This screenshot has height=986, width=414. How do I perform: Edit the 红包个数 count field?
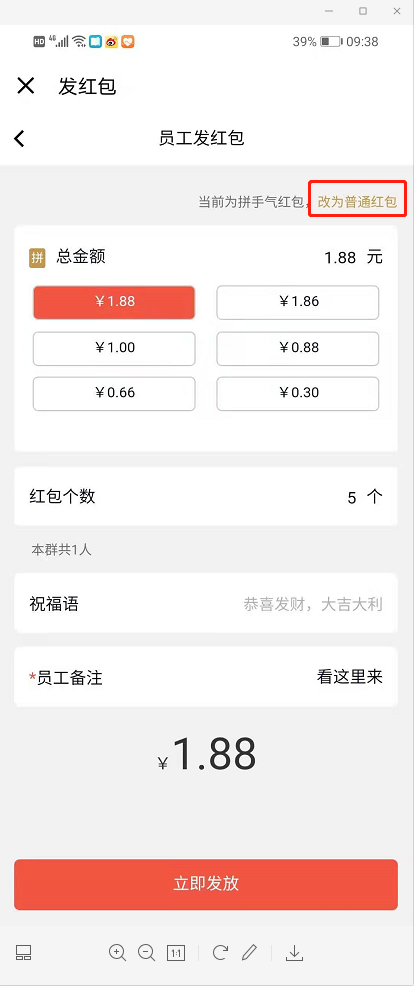coord(206,497)
